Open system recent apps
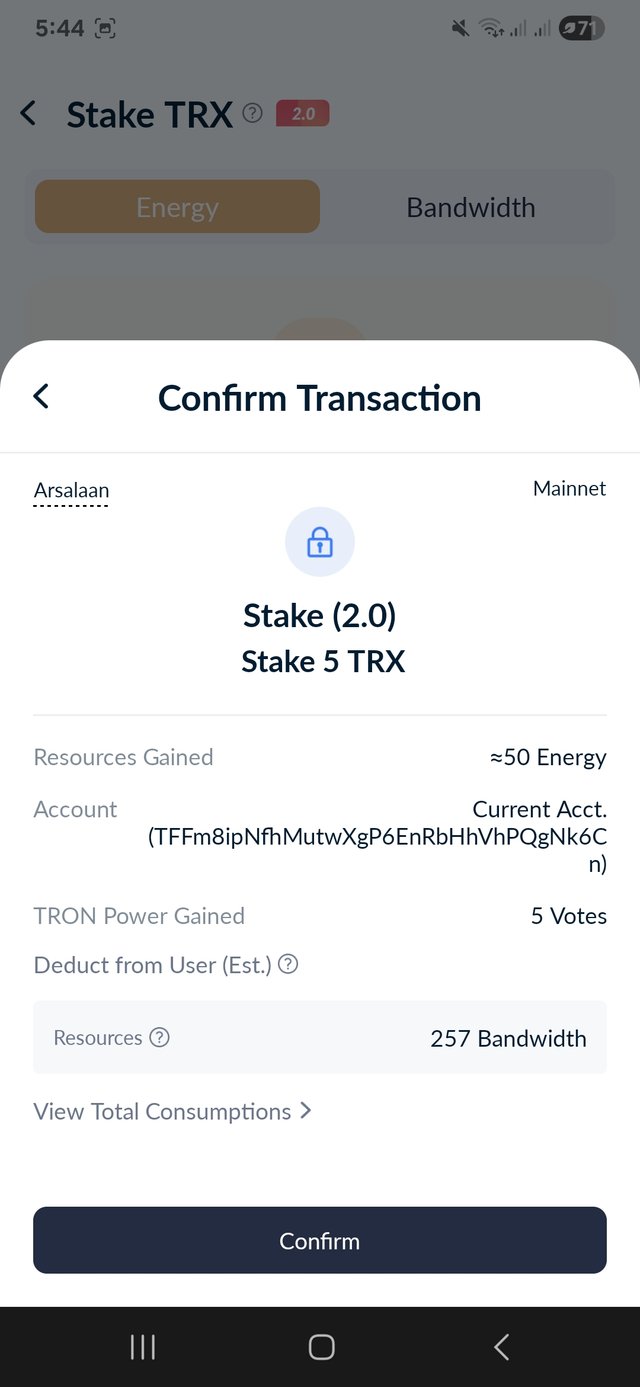Viewport: 640px width, 1387px height. tap(143, 1347)
